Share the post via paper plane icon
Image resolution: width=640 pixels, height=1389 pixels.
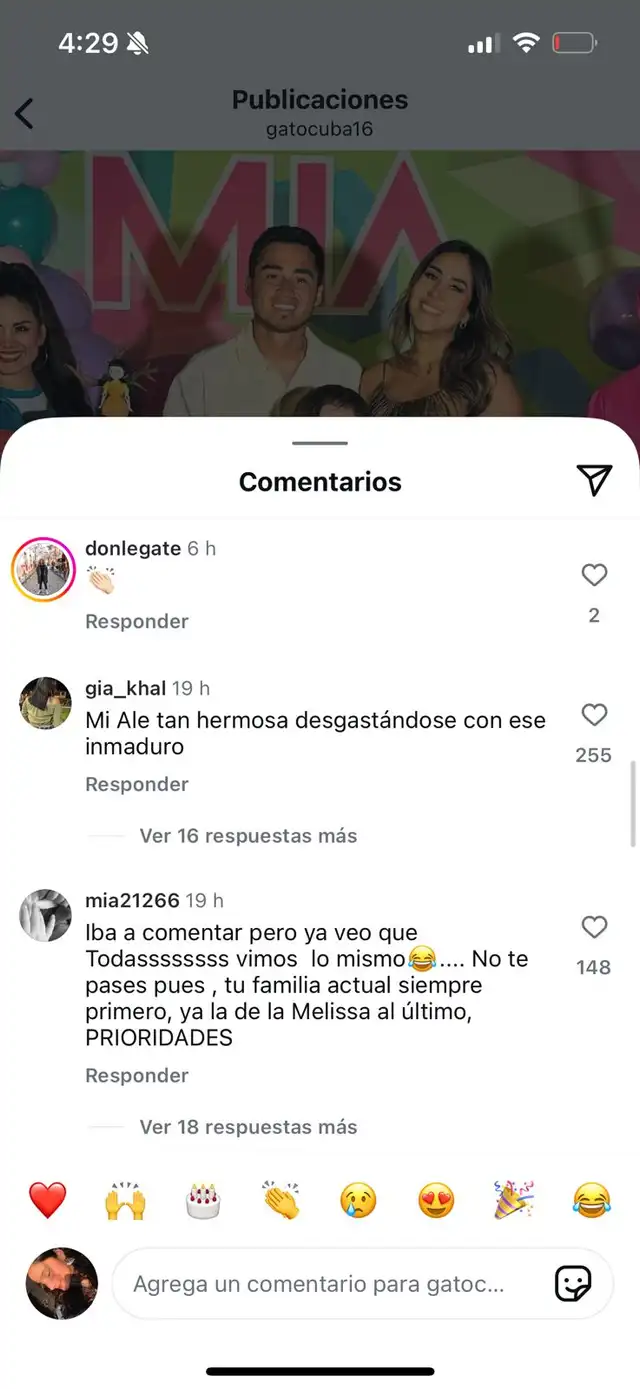click(x=594, y=481)
